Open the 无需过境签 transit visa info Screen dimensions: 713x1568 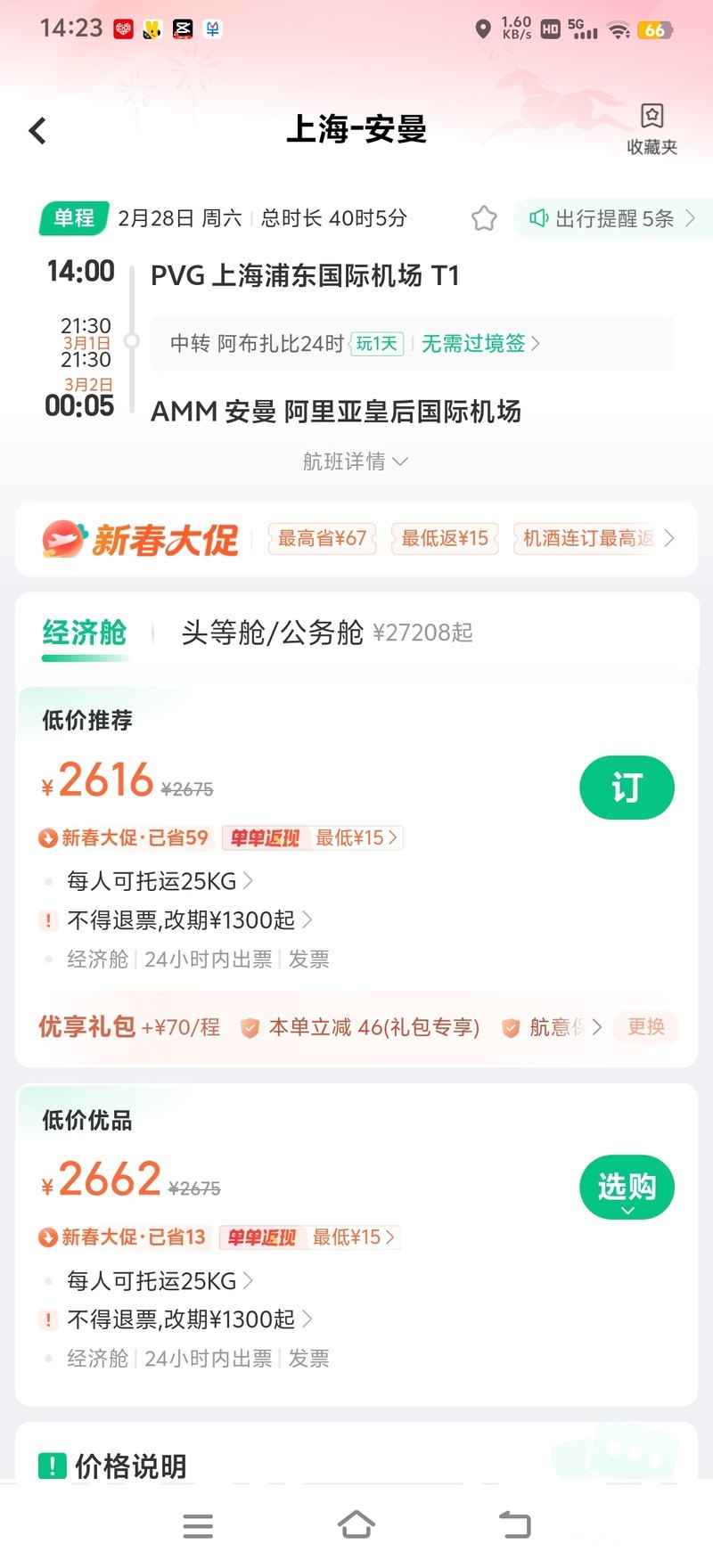point(479,344)
